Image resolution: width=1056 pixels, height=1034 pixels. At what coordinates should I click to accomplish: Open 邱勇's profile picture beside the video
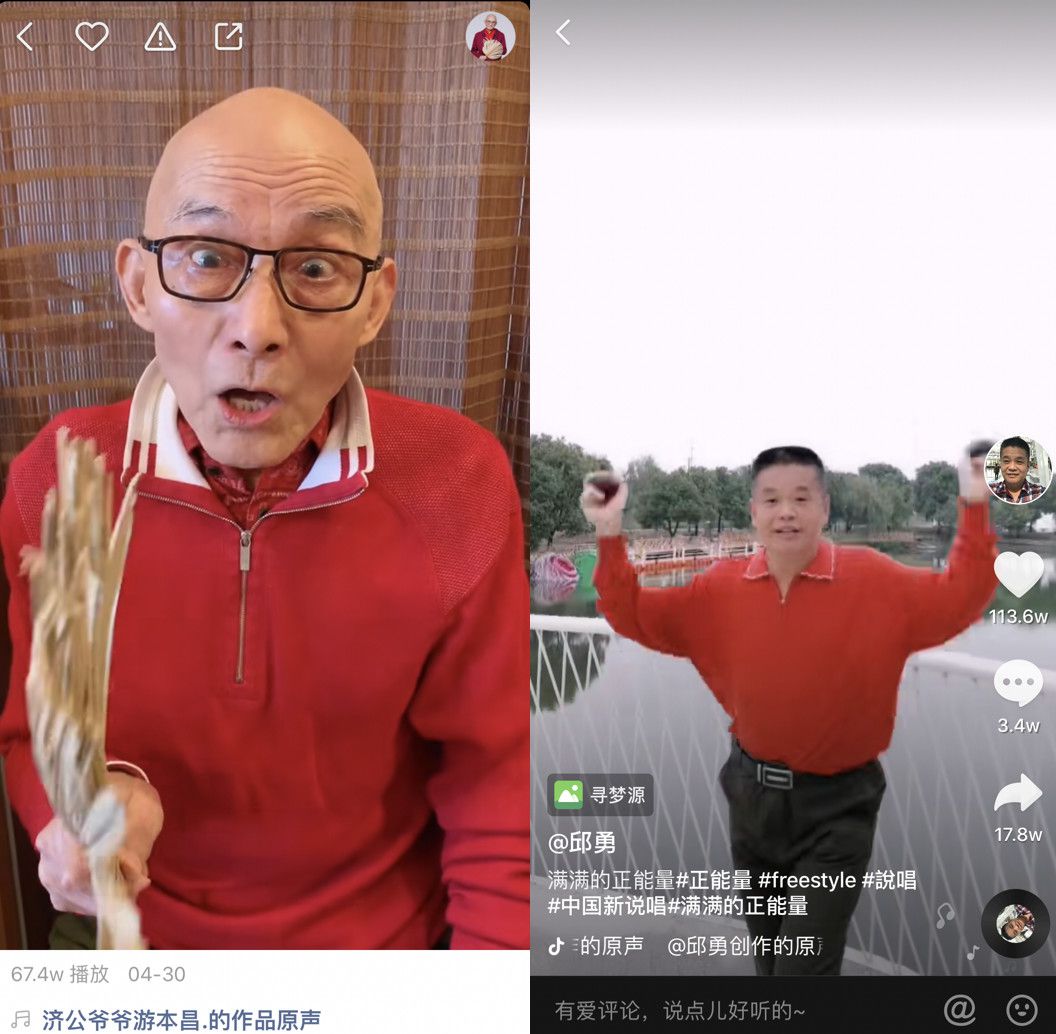tap(1017, 471)
